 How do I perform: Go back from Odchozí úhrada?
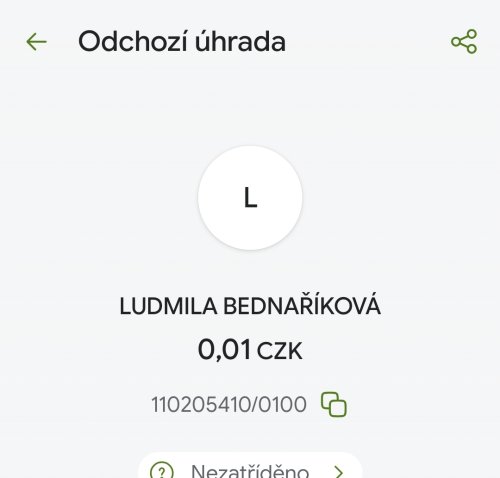pos(36,42)
